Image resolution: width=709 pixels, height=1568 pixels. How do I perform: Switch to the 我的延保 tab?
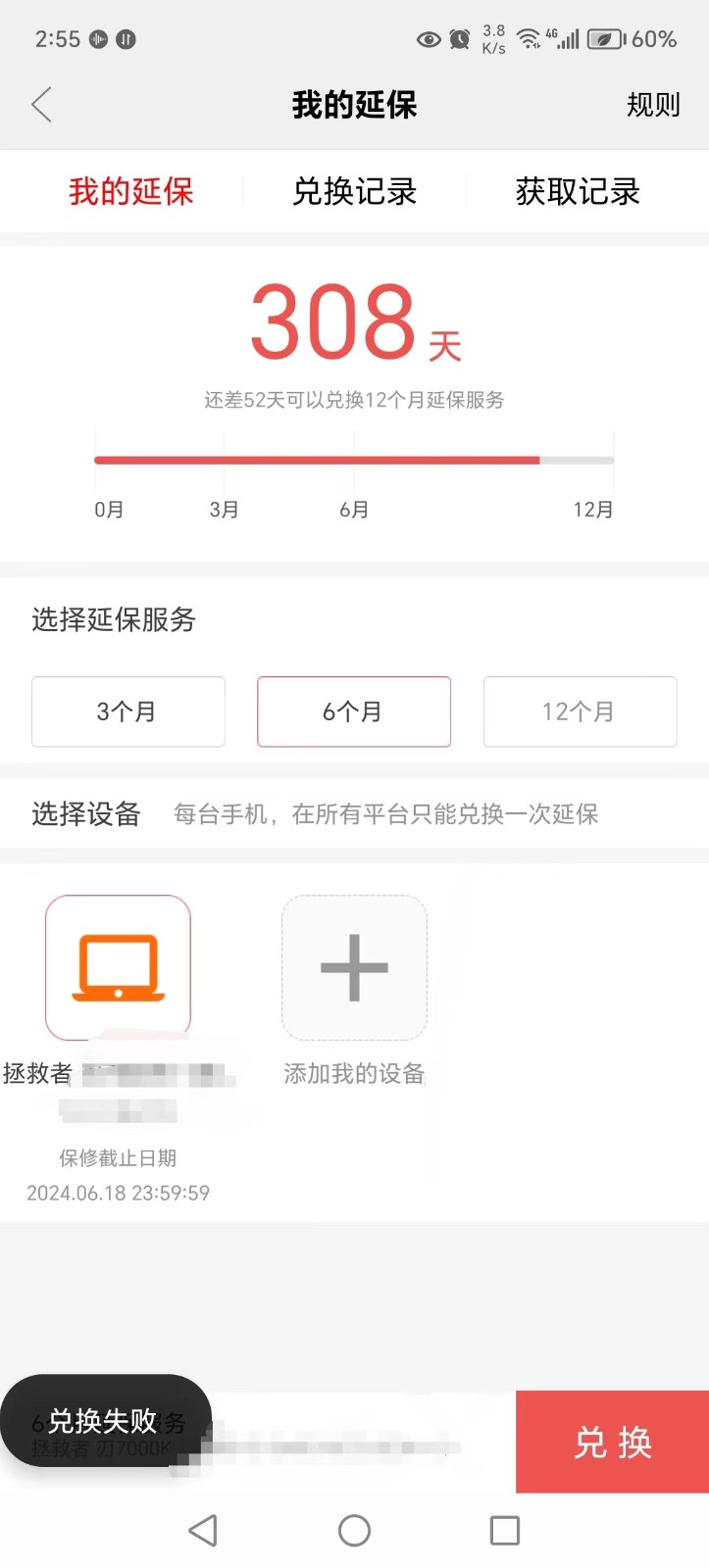[131, 191]
